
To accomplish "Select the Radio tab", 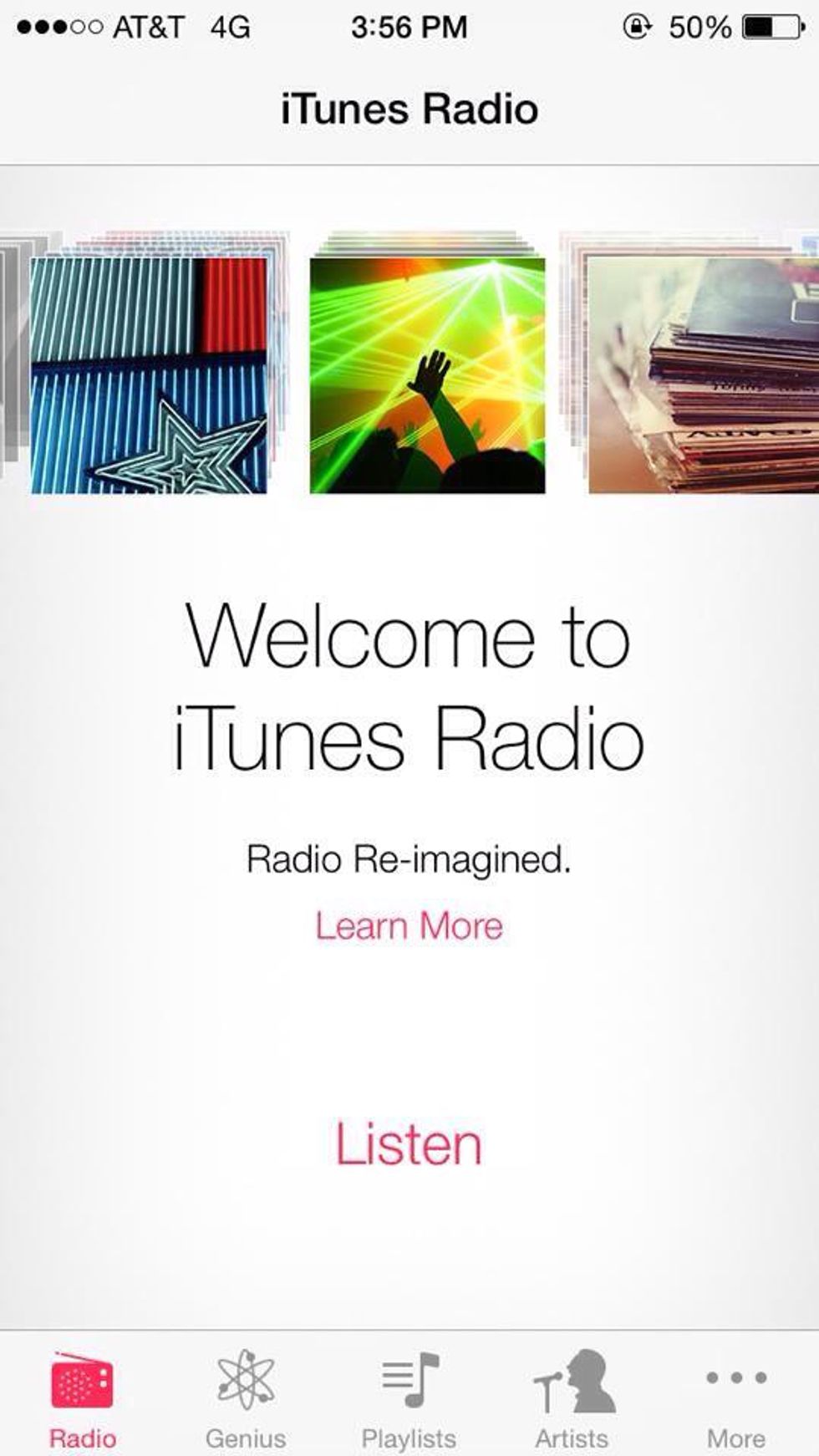I will tap(82, 1397).
